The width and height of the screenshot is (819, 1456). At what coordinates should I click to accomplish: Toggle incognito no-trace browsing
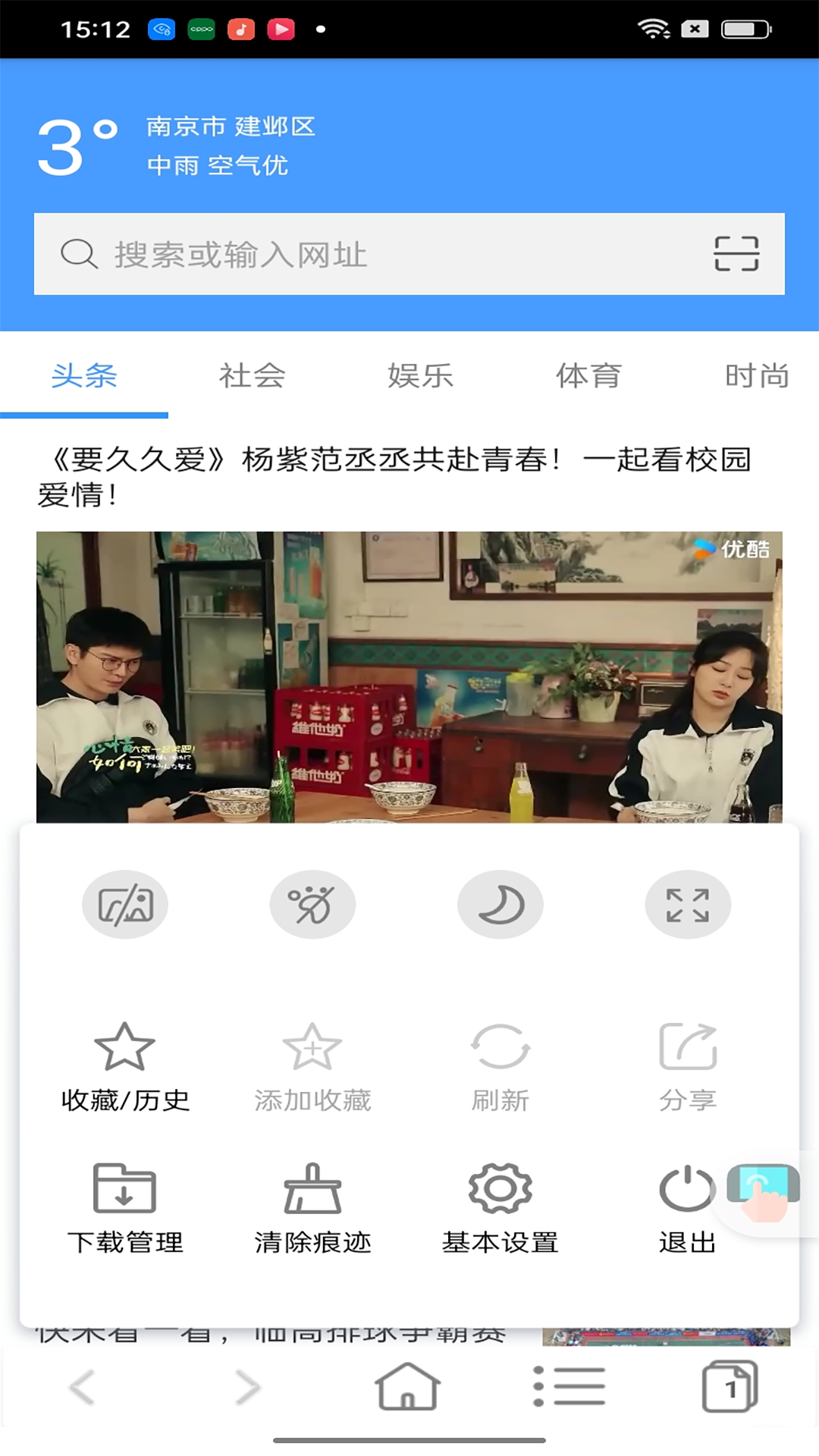coord(313,904)
